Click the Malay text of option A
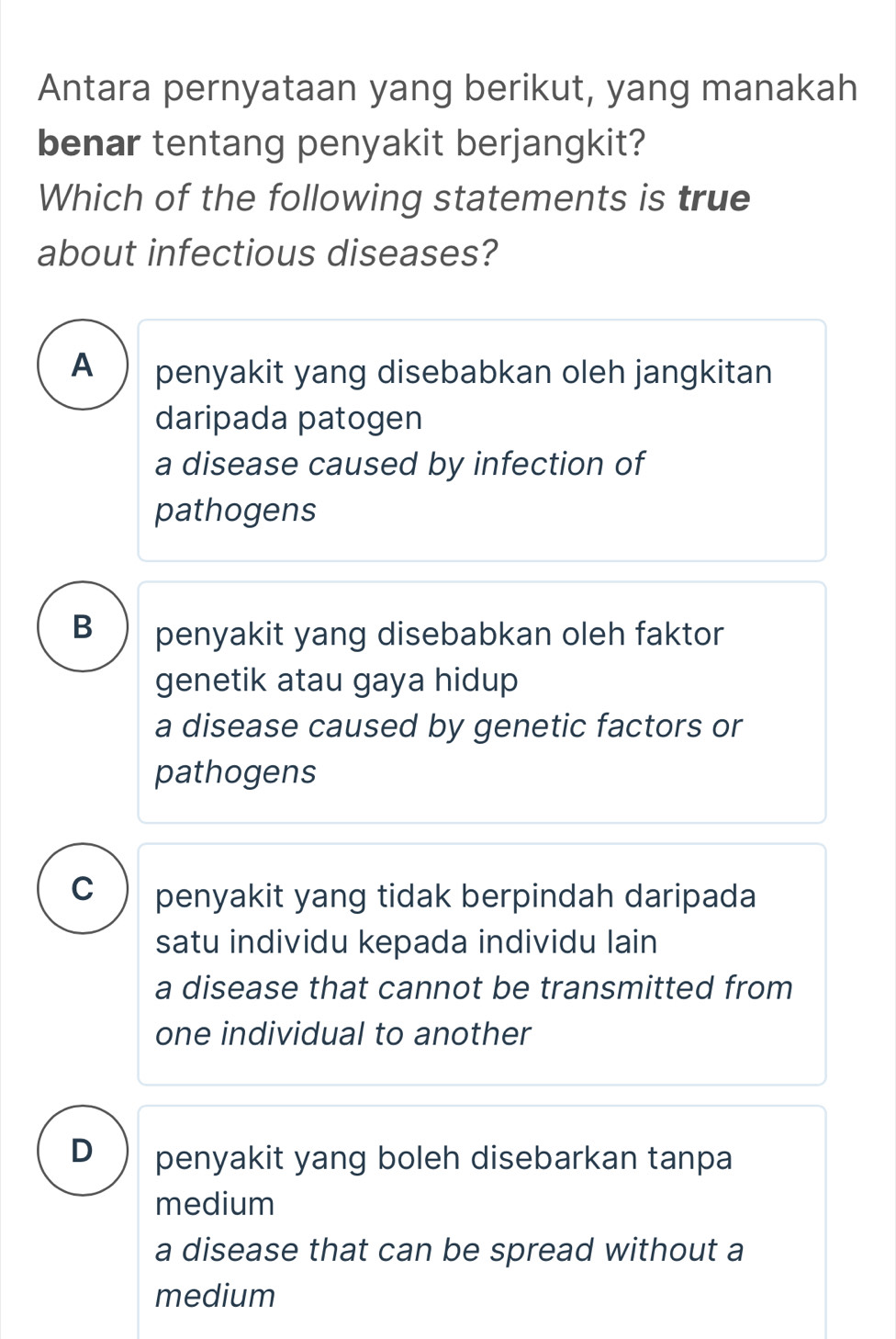Screen dimensions: 896x1339 point(464,395)
